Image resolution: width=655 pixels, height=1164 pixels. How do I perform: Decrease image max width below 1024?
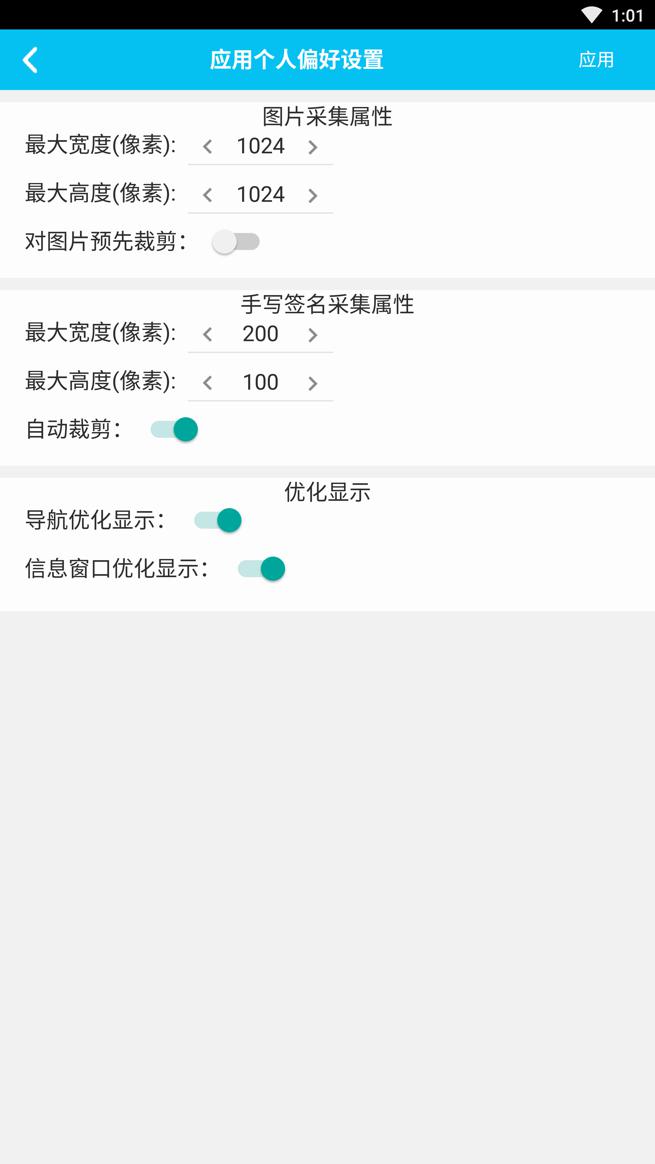pyautogui.click(x=207, y=147)
